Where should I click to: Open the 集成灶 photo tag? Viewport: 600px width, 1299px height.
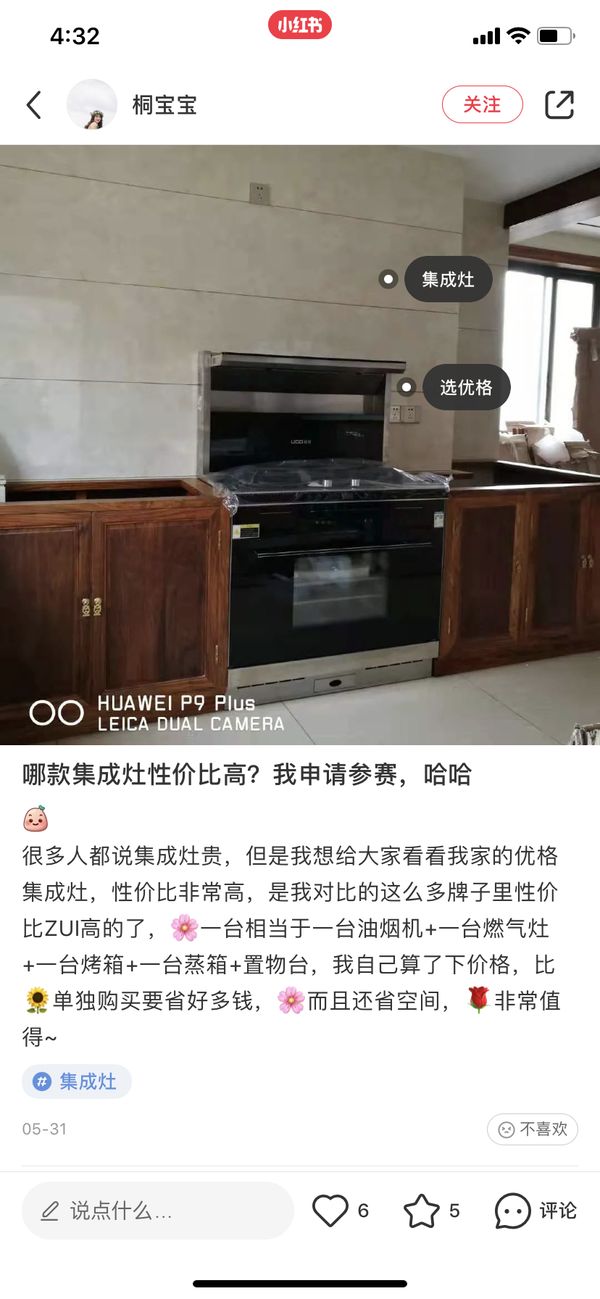[x=447, y=279]
